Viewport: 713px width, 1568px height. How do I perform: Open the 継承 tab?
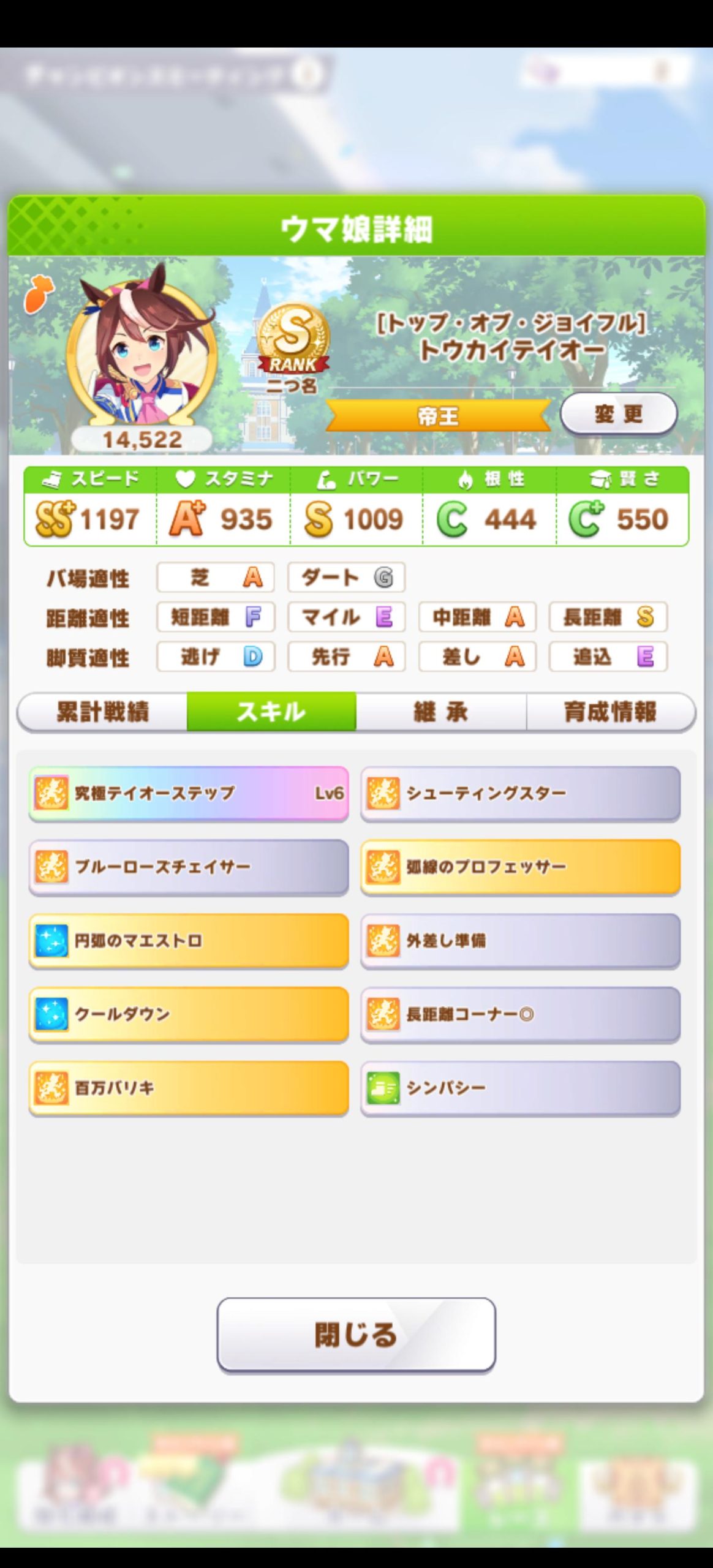pos(440,712)
